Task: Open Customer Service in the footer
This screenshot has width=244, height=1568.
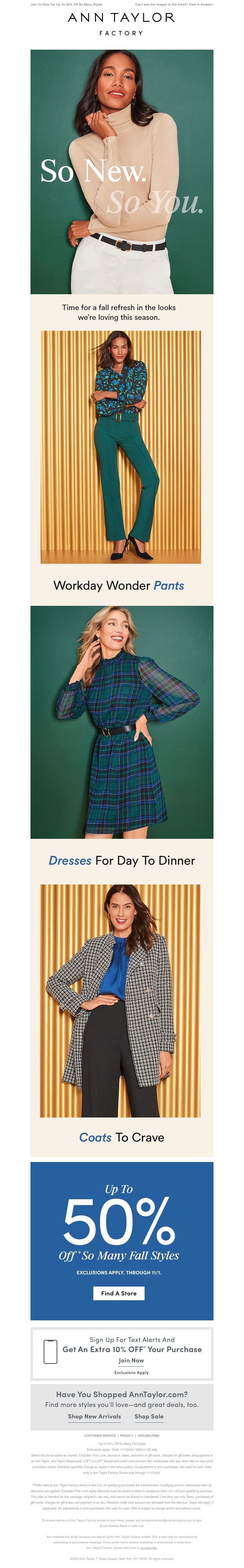Action: (100, 1435)
